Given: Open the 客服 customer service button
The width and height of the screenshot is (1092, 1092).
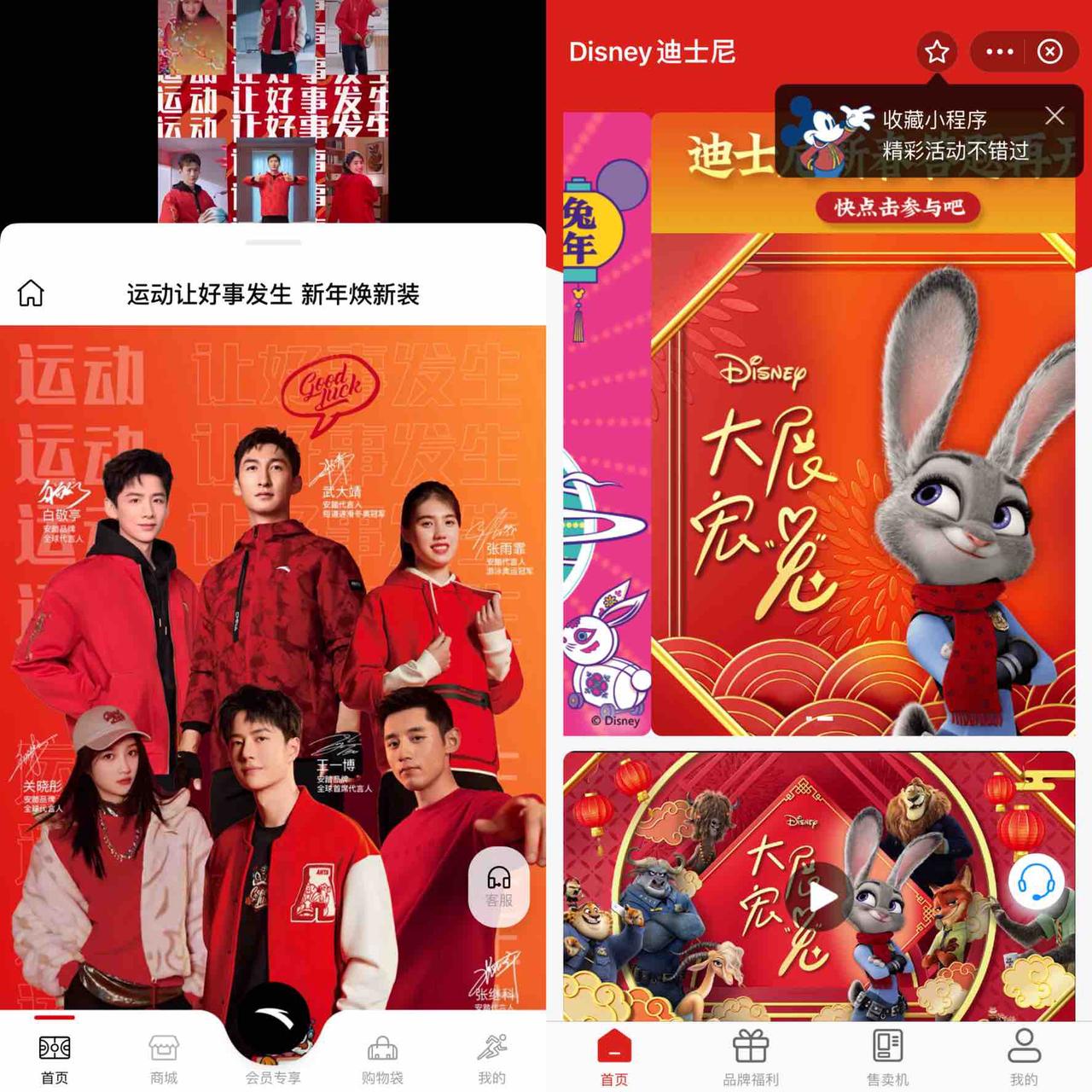Looking at the screenshot, I should pos(499,887).
